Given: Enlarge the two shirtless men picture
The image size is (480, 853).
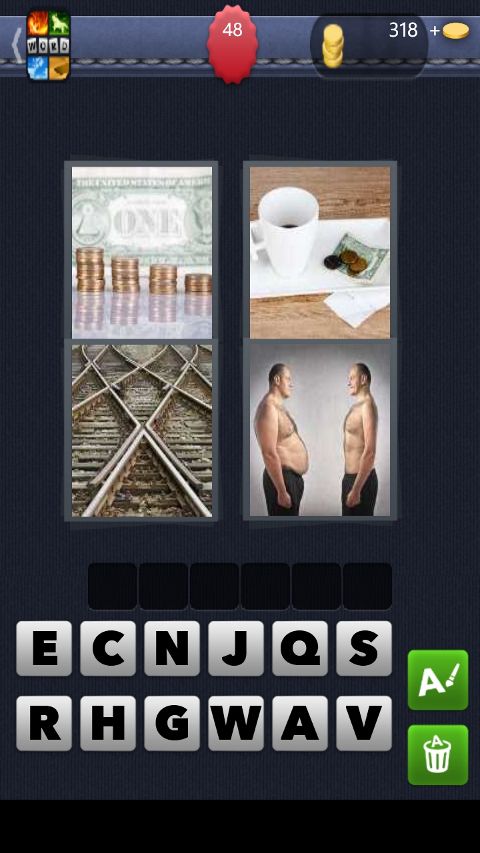Looking at the screenshot, I should 320,430.
